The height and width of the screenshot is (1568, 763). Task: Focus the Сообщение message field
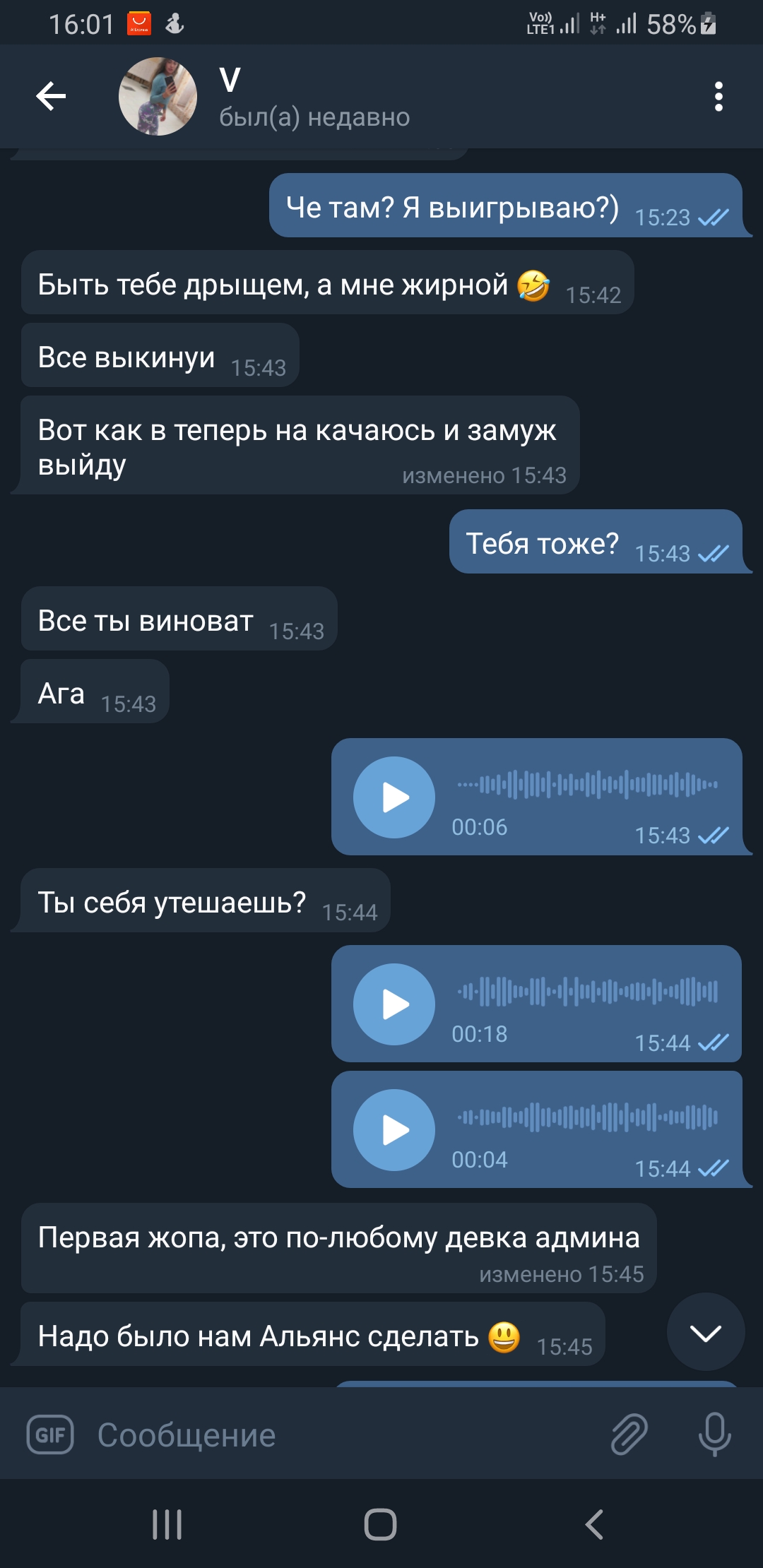point(346,1435)
